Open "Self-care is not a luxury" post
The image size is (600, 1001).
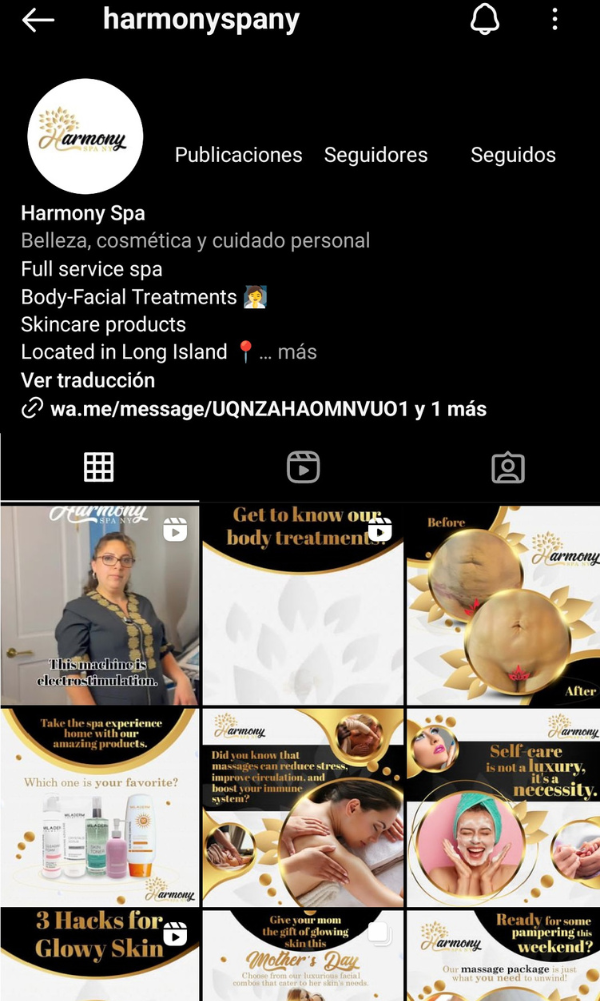tap(503, 806)
